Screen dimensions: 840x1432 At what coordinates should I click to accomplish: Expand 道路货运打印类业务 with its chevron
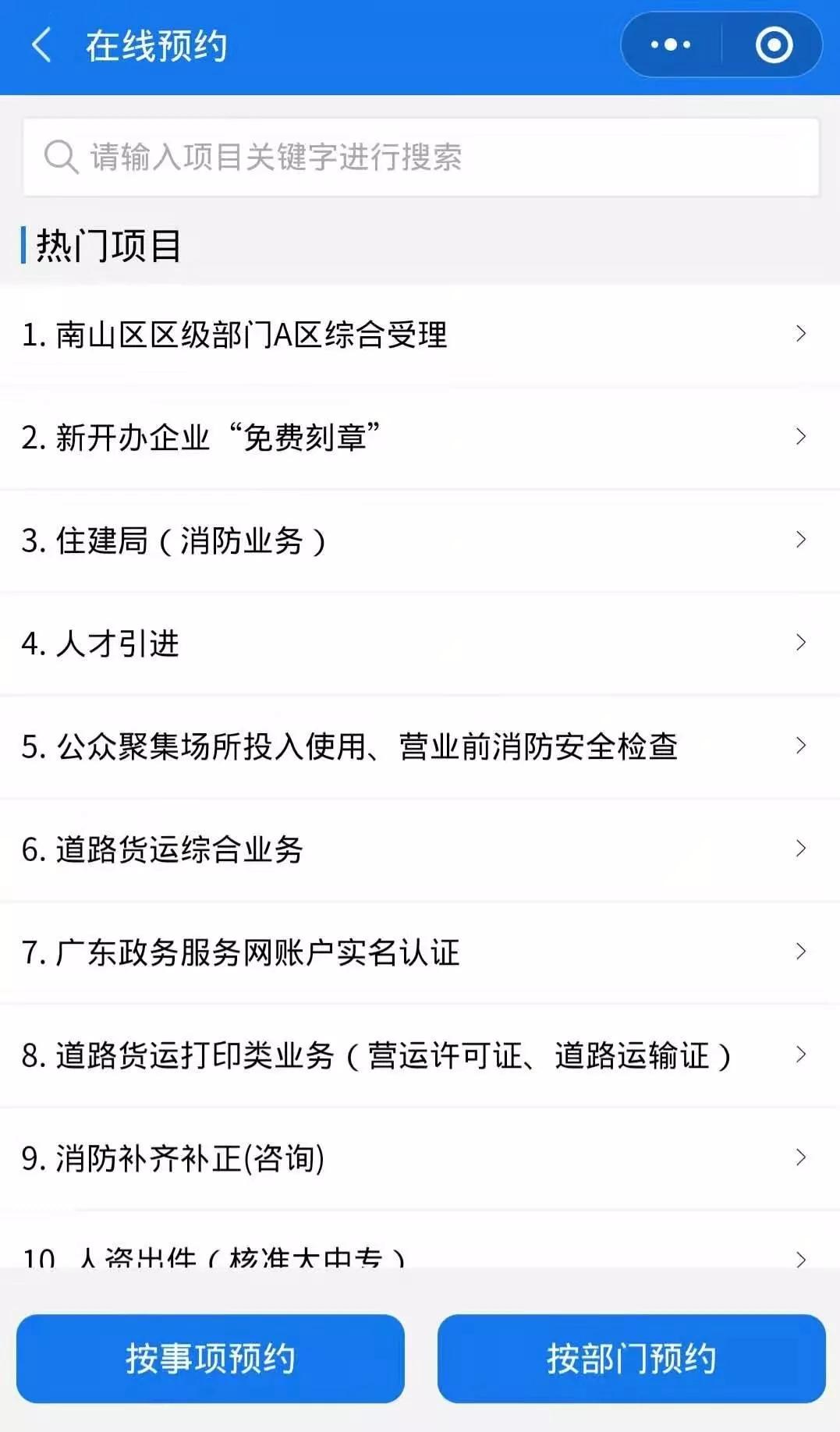(x=801, y=1054)
